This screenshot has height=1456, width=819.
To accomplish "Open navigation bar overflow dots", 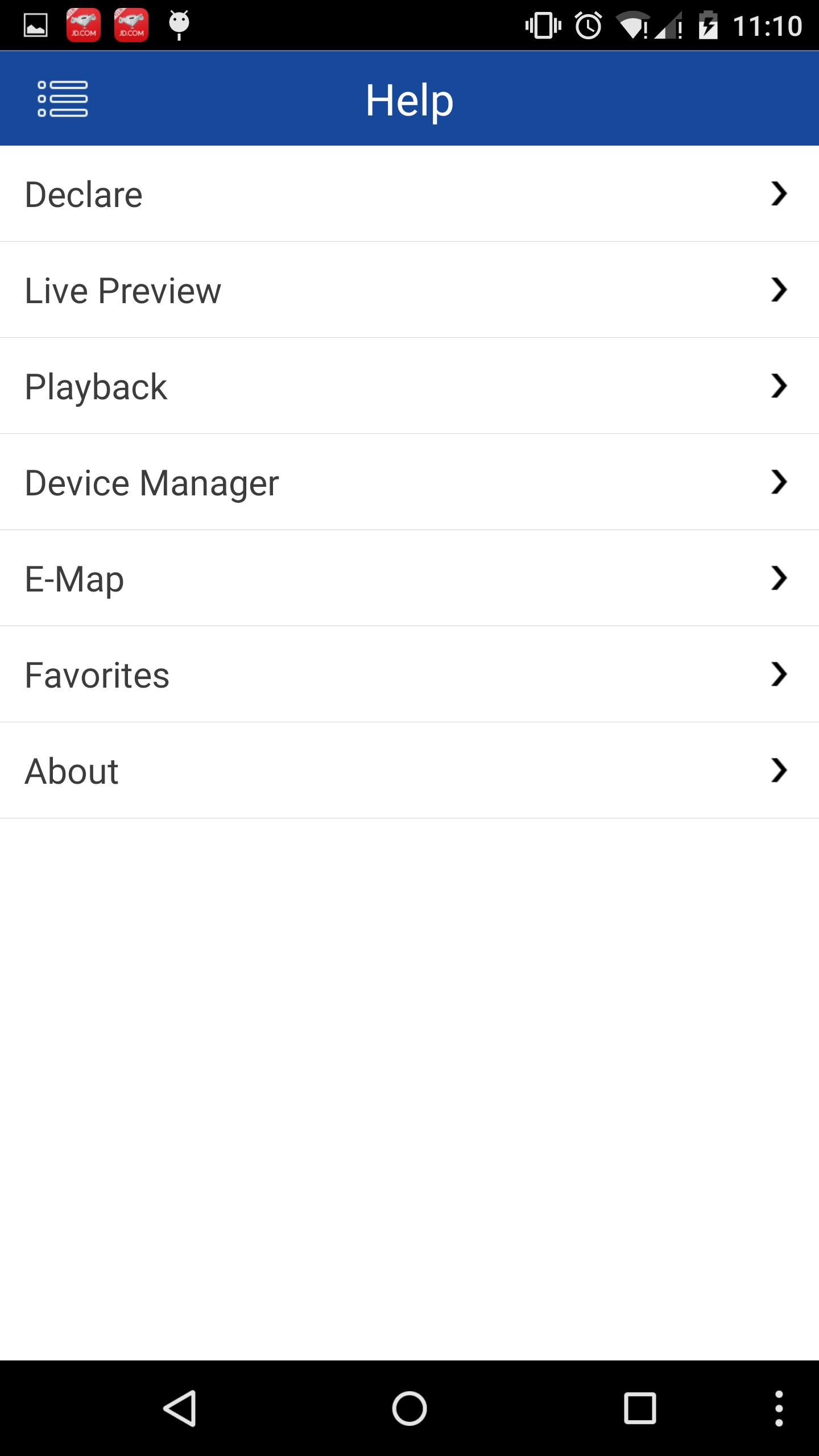I will coord(779,1409).
